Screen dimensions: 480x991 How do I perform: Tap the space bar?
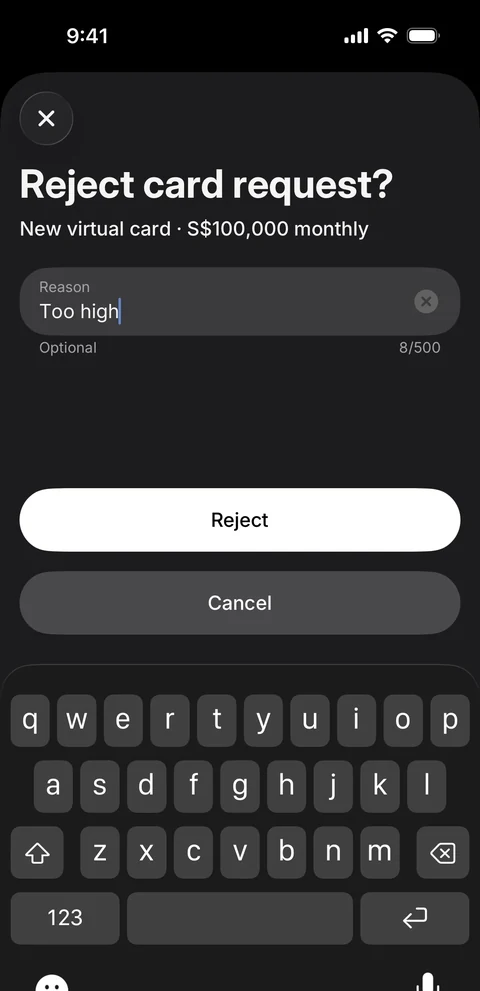(x=240, y=918)
